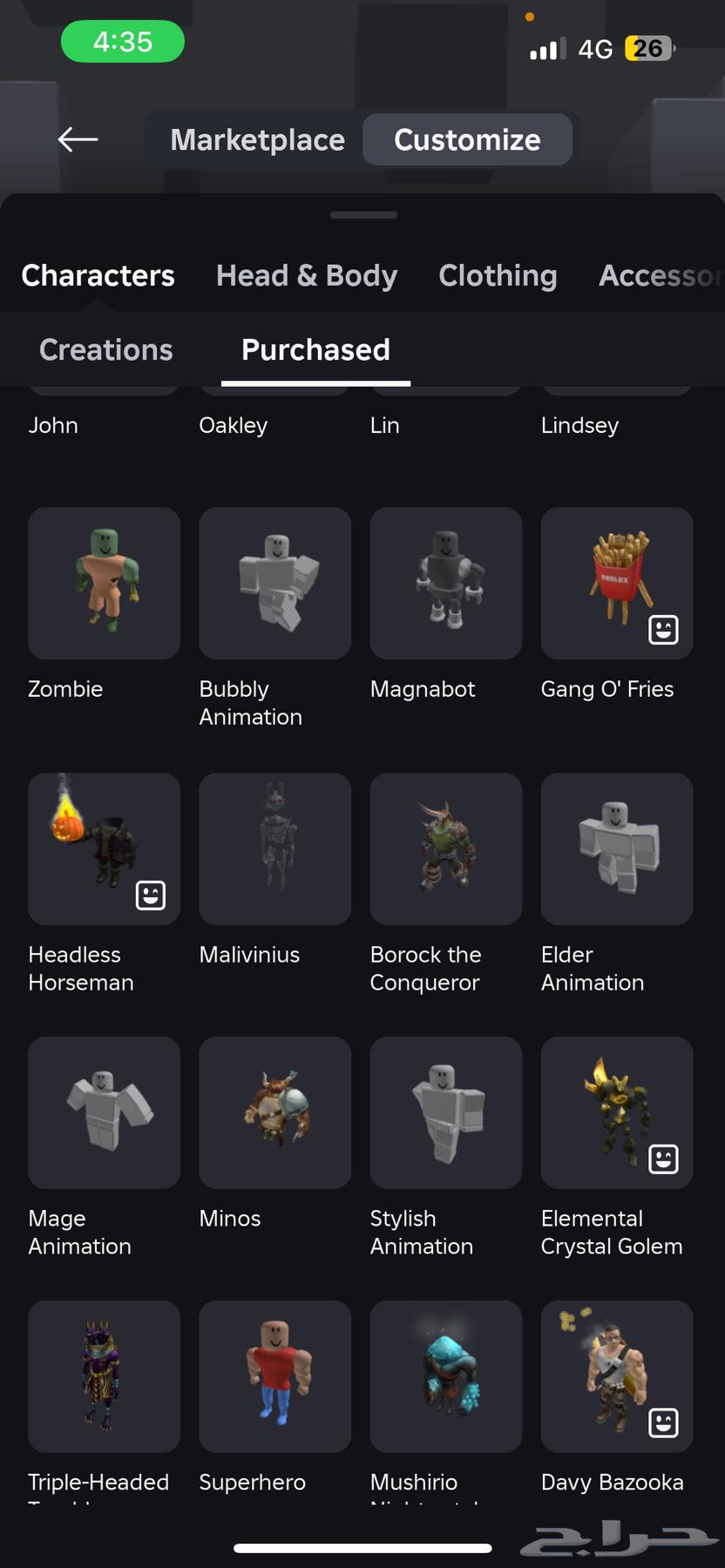
Task: Select the Superhero character
Action: [x=274, y=1376]
